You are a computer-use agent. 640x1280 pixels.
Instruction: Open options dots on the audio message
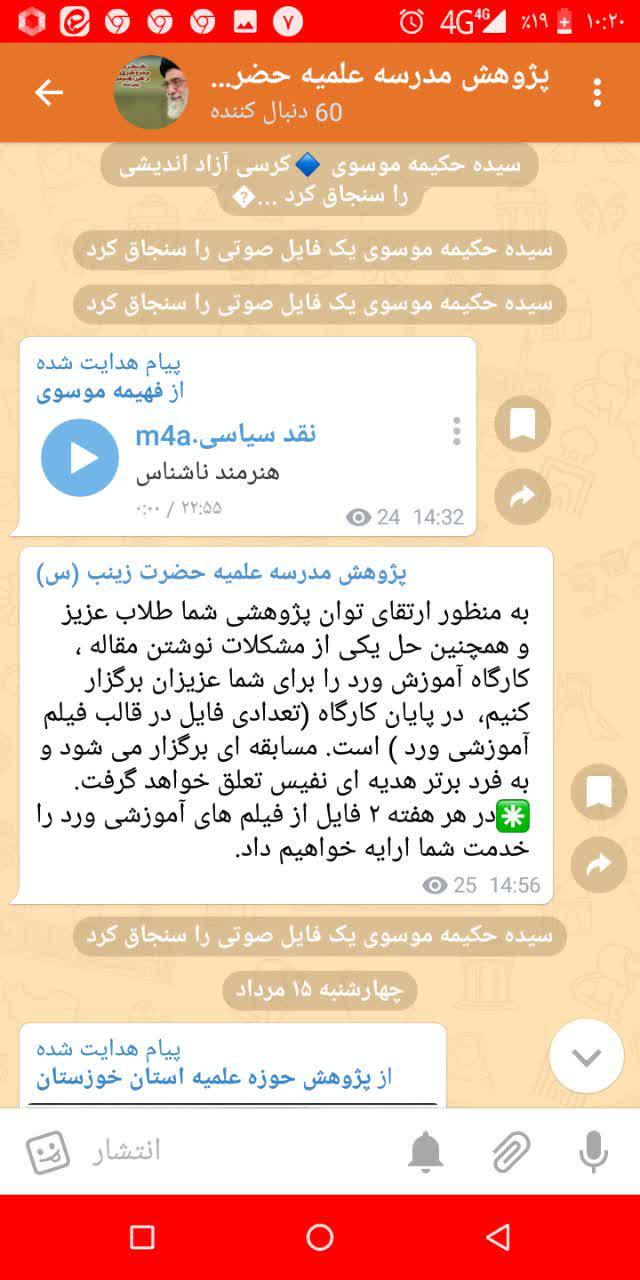click(x=456, y=432)
